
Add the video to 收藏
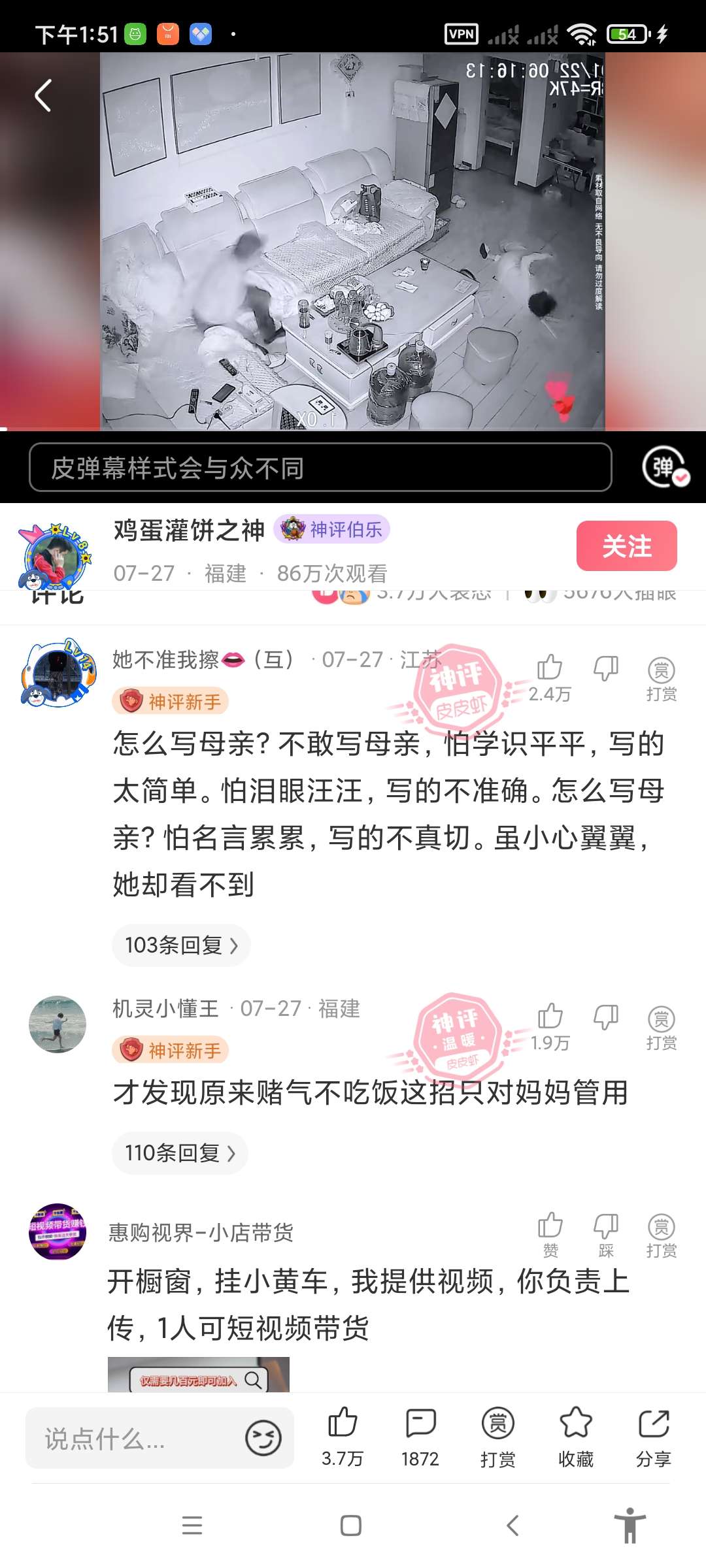coord(576,1436)
